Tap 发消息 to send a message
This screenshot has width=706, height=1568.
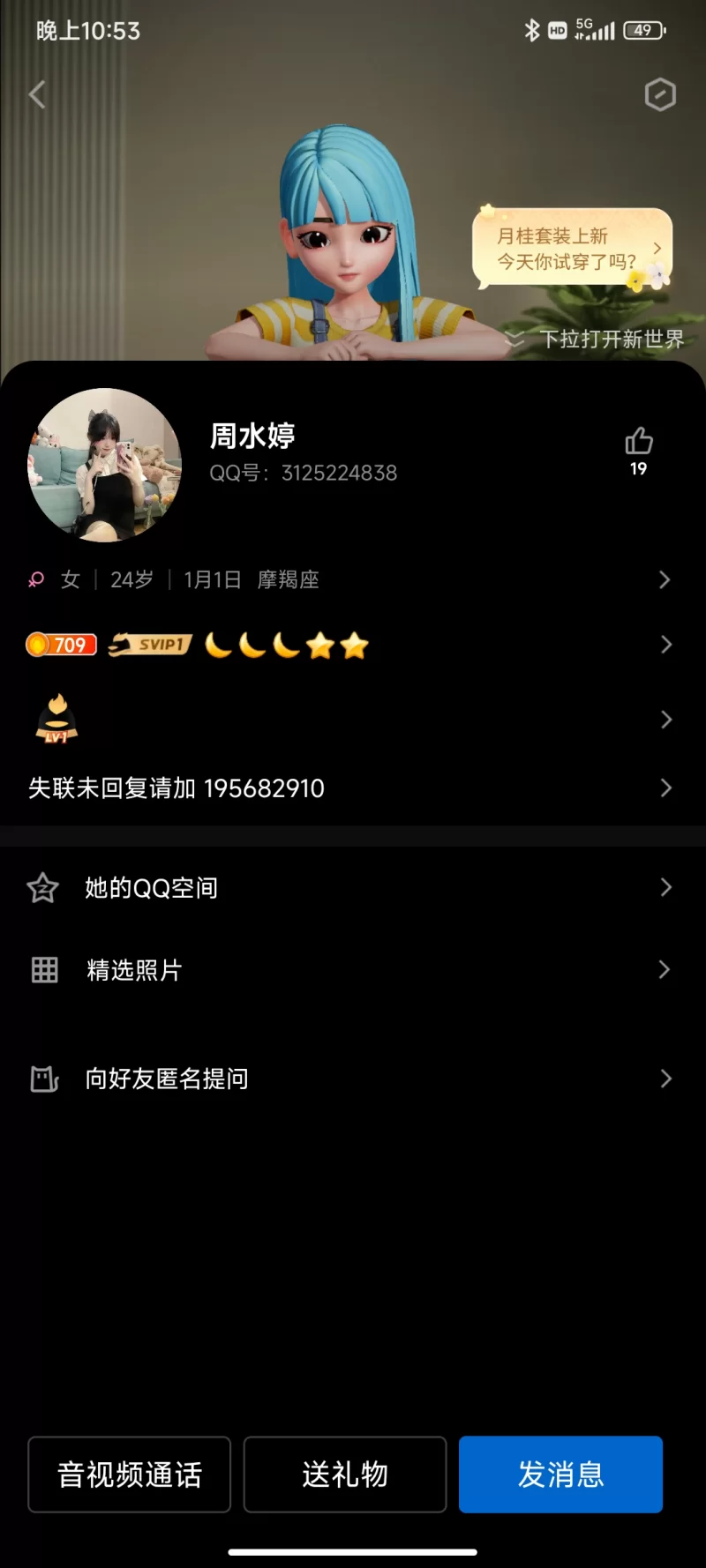[x=560, y=1475]
